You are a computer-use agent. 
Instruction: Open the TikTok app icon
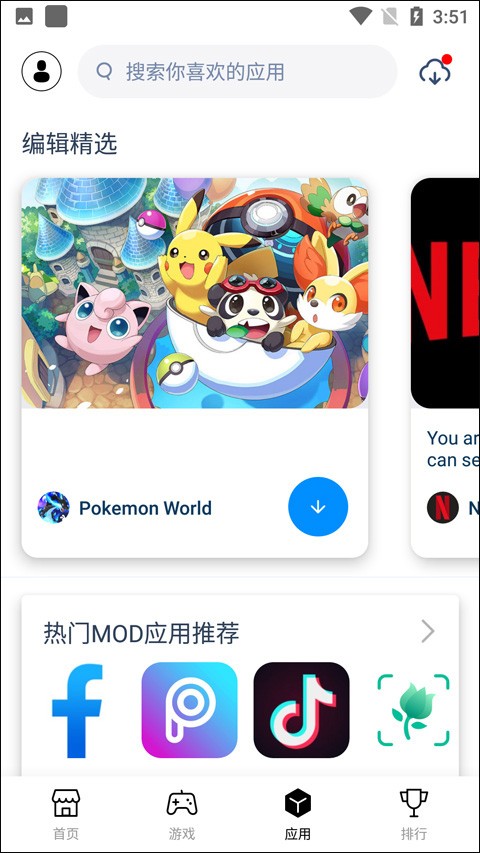(301, 710)
